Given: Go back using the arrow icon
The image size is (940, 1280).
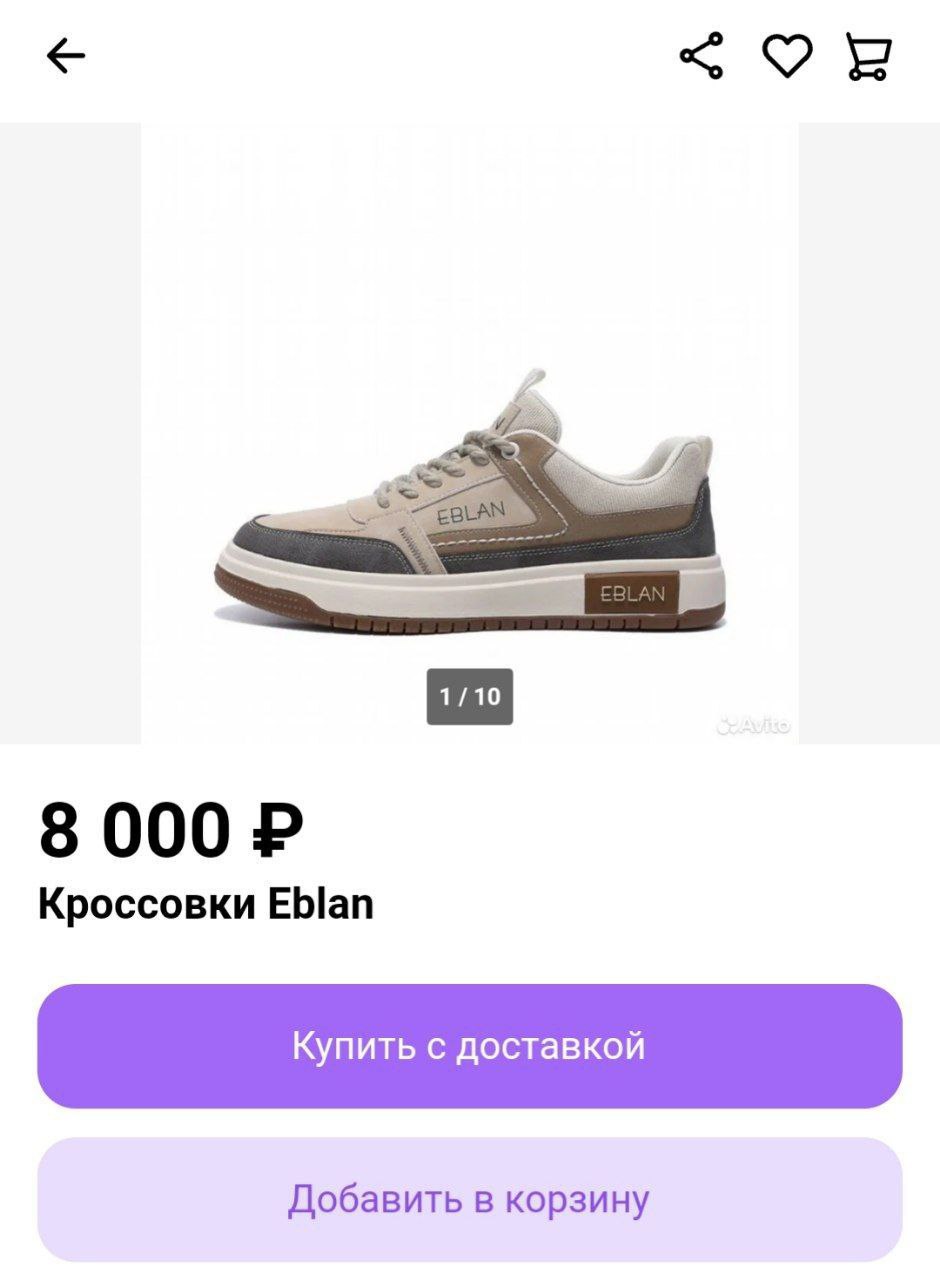Looking at the screenshot, I should 66,56.
